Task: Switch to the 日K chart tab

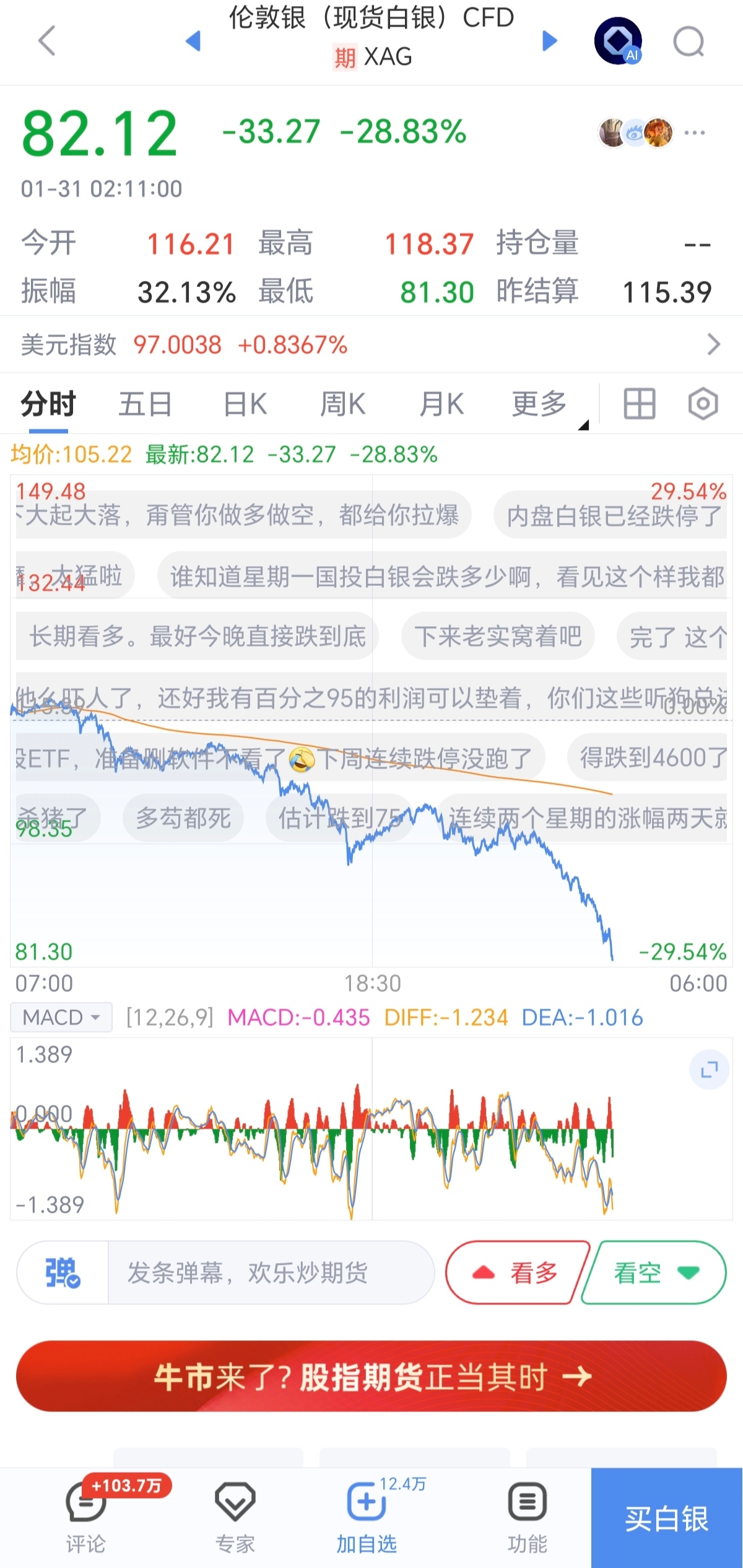Action: (245, 405)
